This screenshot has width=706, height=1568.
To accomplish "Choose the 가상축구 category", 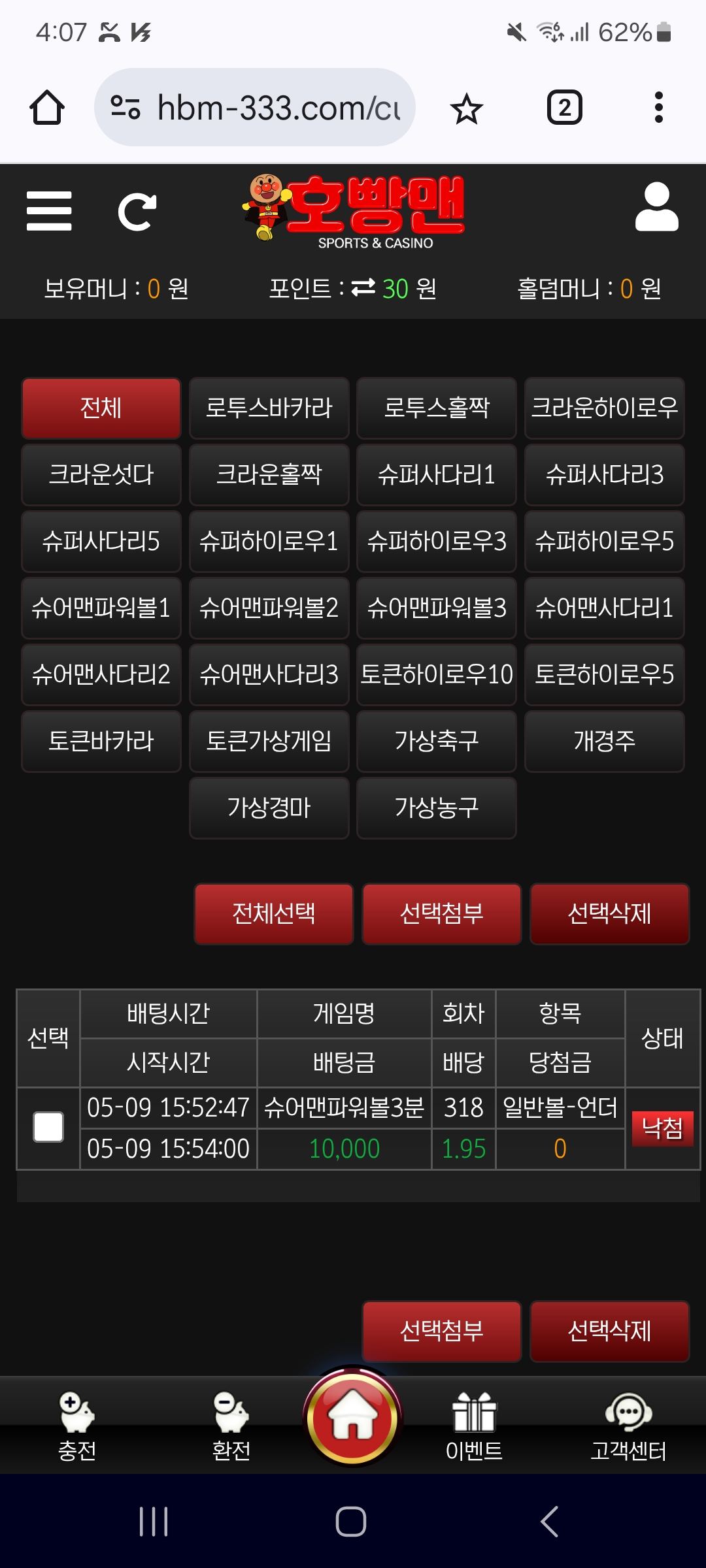I will [x=436, y=742].
